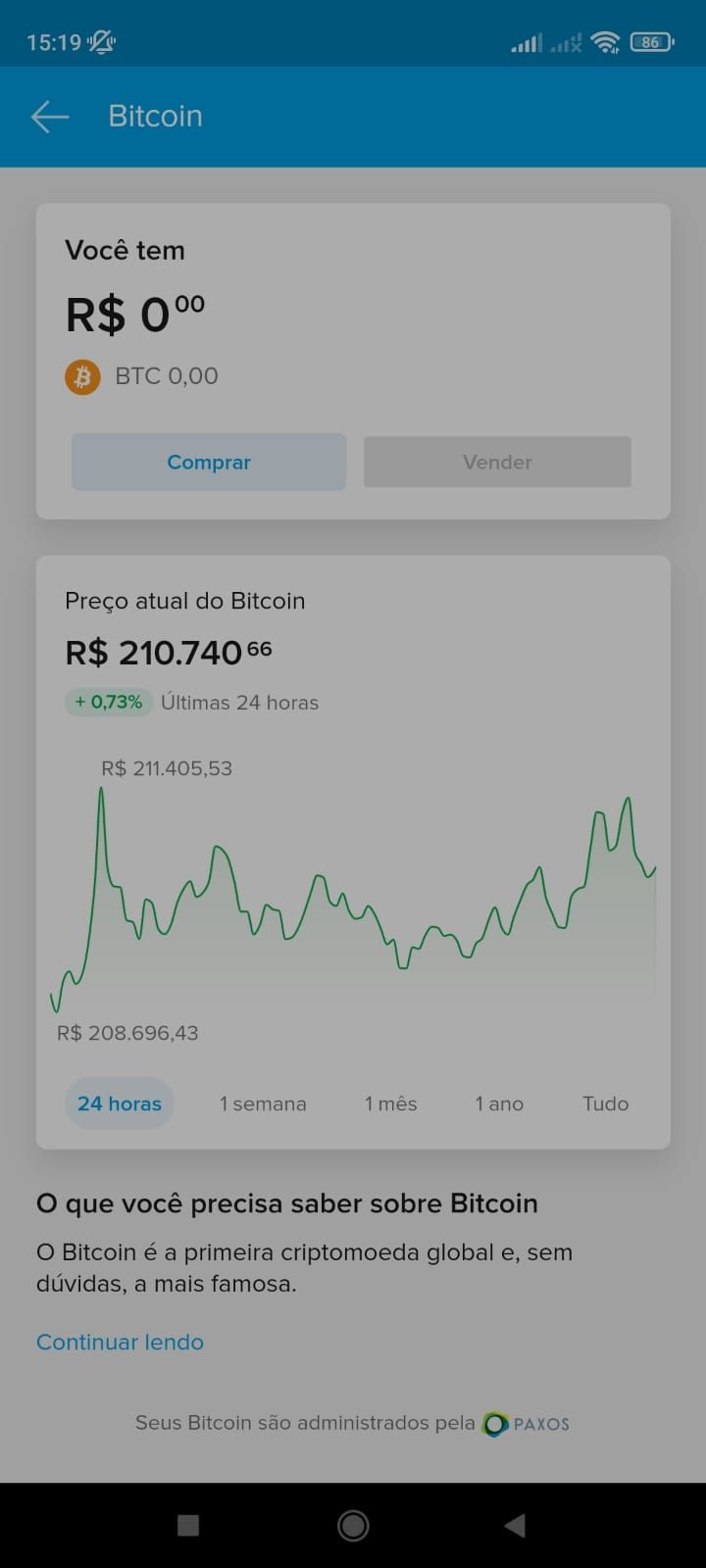Tap the cellular signal bars icon

click(x=527, y=42)
